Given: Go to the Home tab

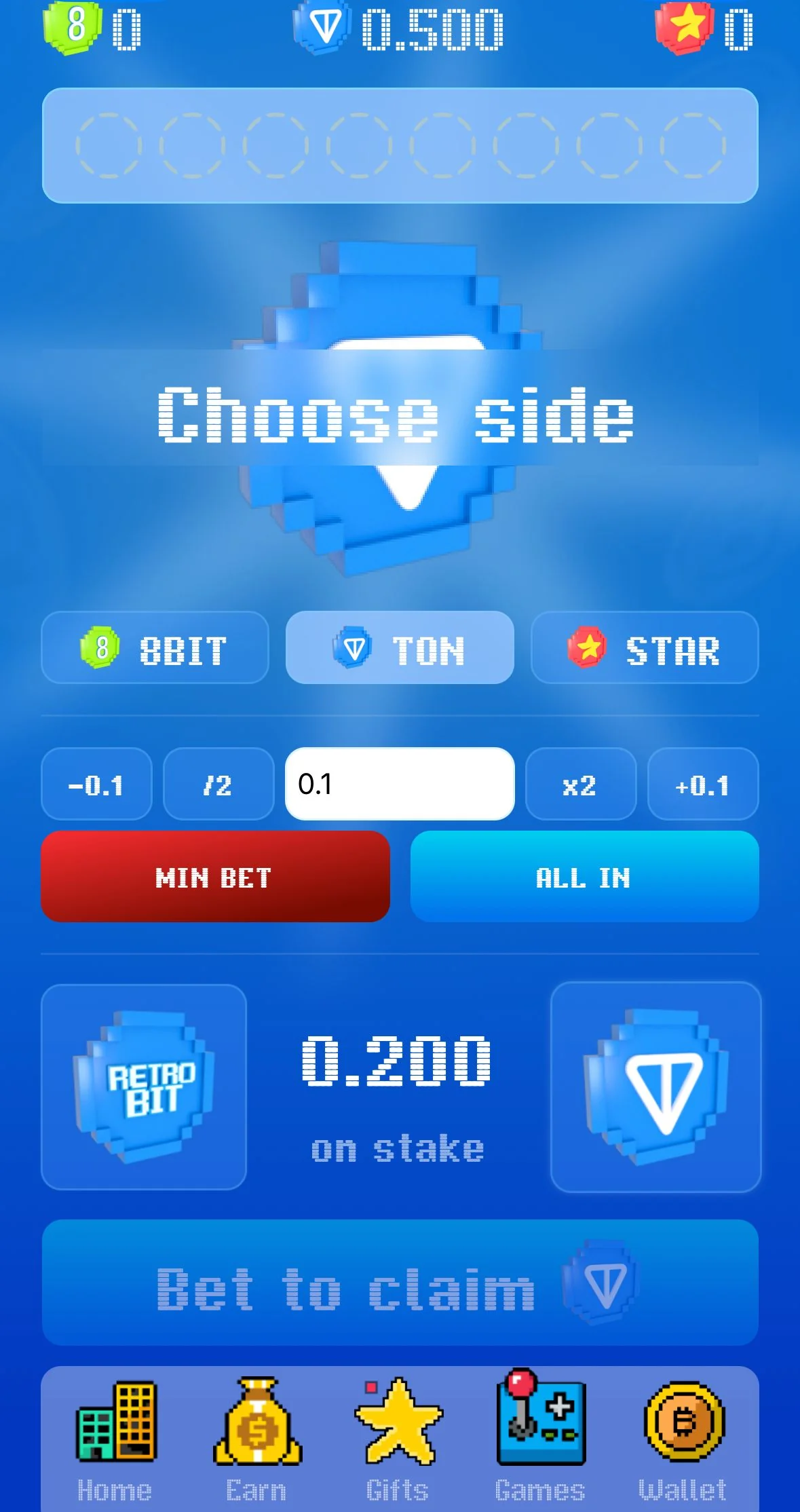Looking at the screenshot, I should [115, 1439].
